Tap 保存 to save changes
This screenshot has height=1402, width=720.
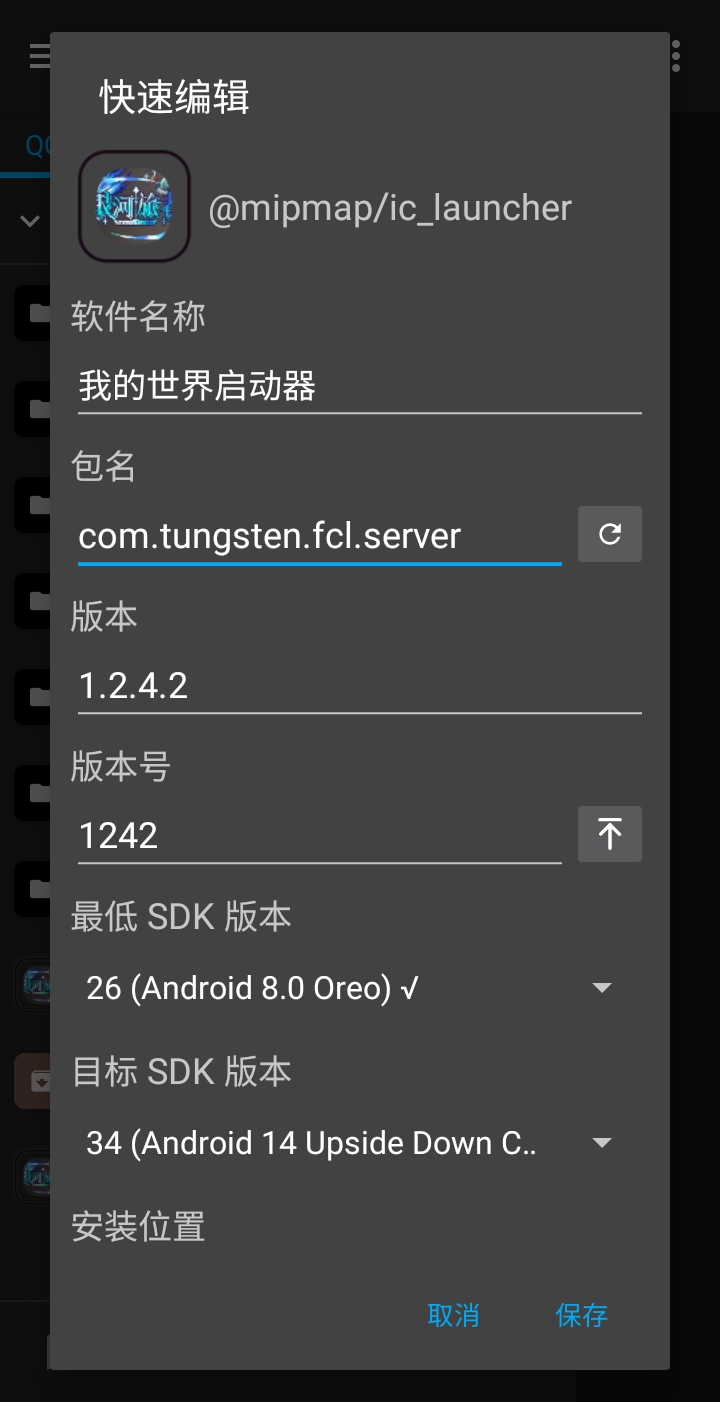[581, 1315]
